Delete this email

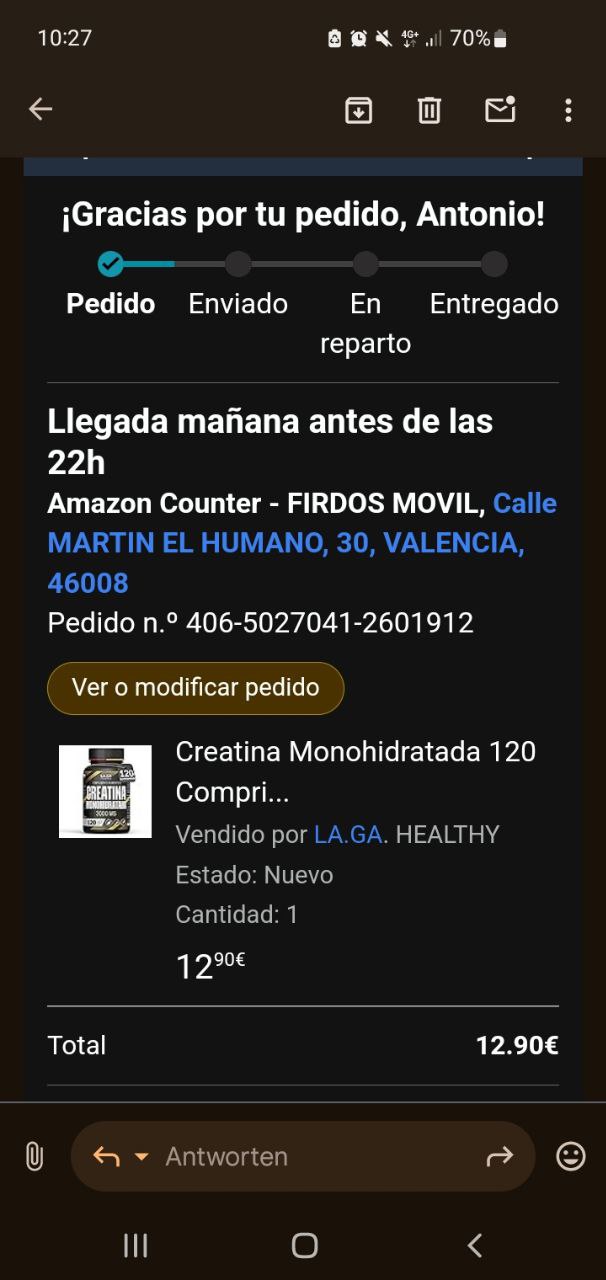click(x=429, y=110)
